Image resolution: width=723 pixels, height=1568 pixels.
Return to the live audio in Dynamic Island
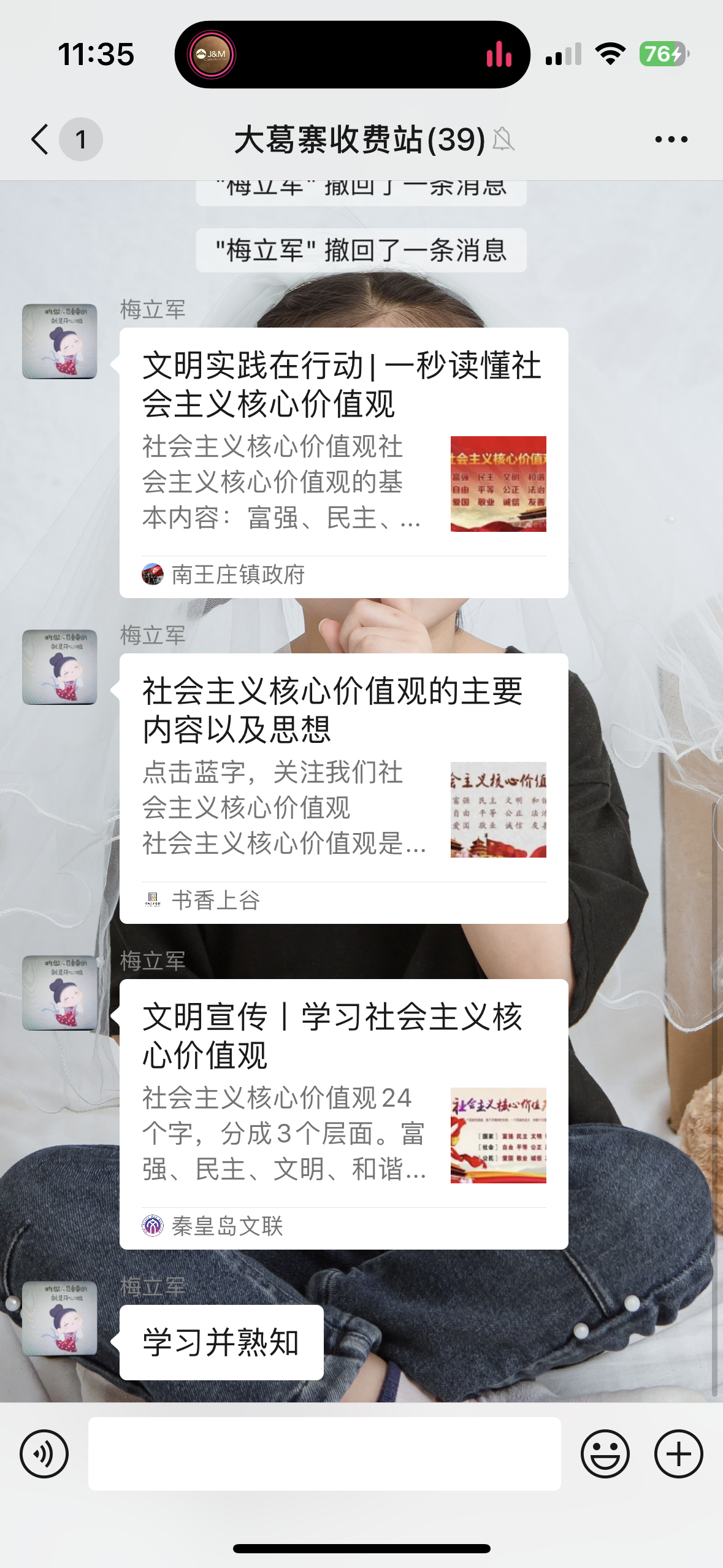coord(352,55)
